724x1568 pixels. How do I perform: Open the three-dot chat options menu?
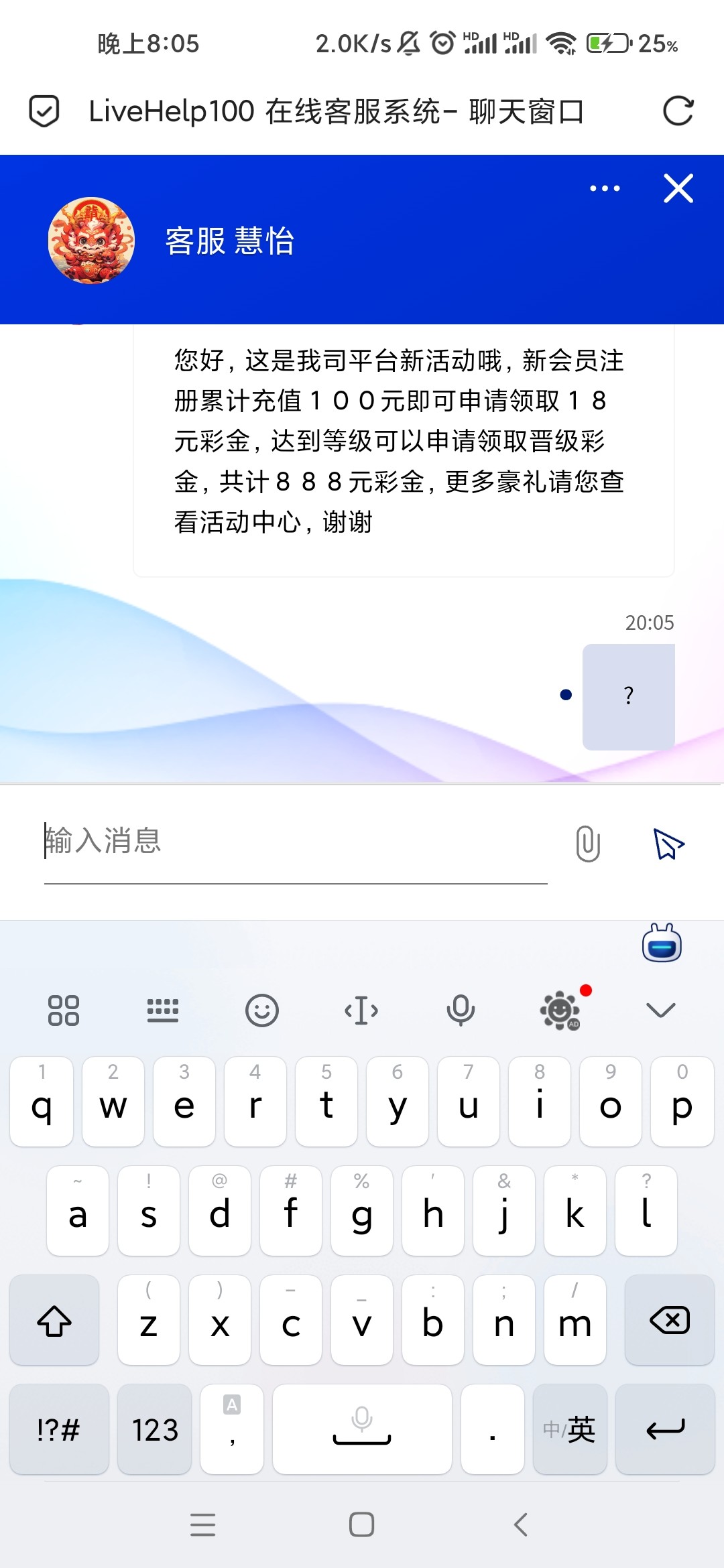(x=605, y=188)
